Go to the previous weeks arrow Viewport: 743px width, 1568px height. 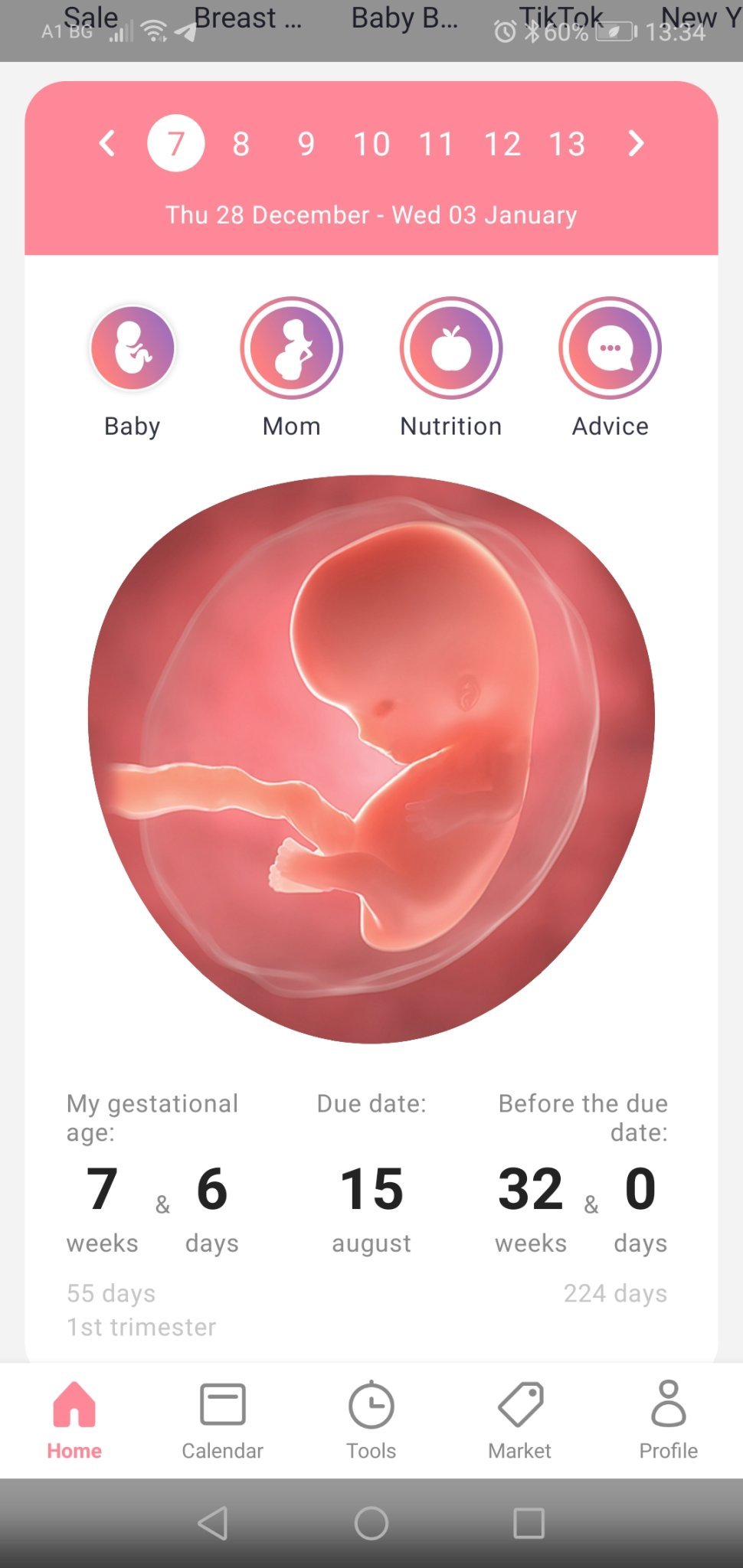[108, 143]
